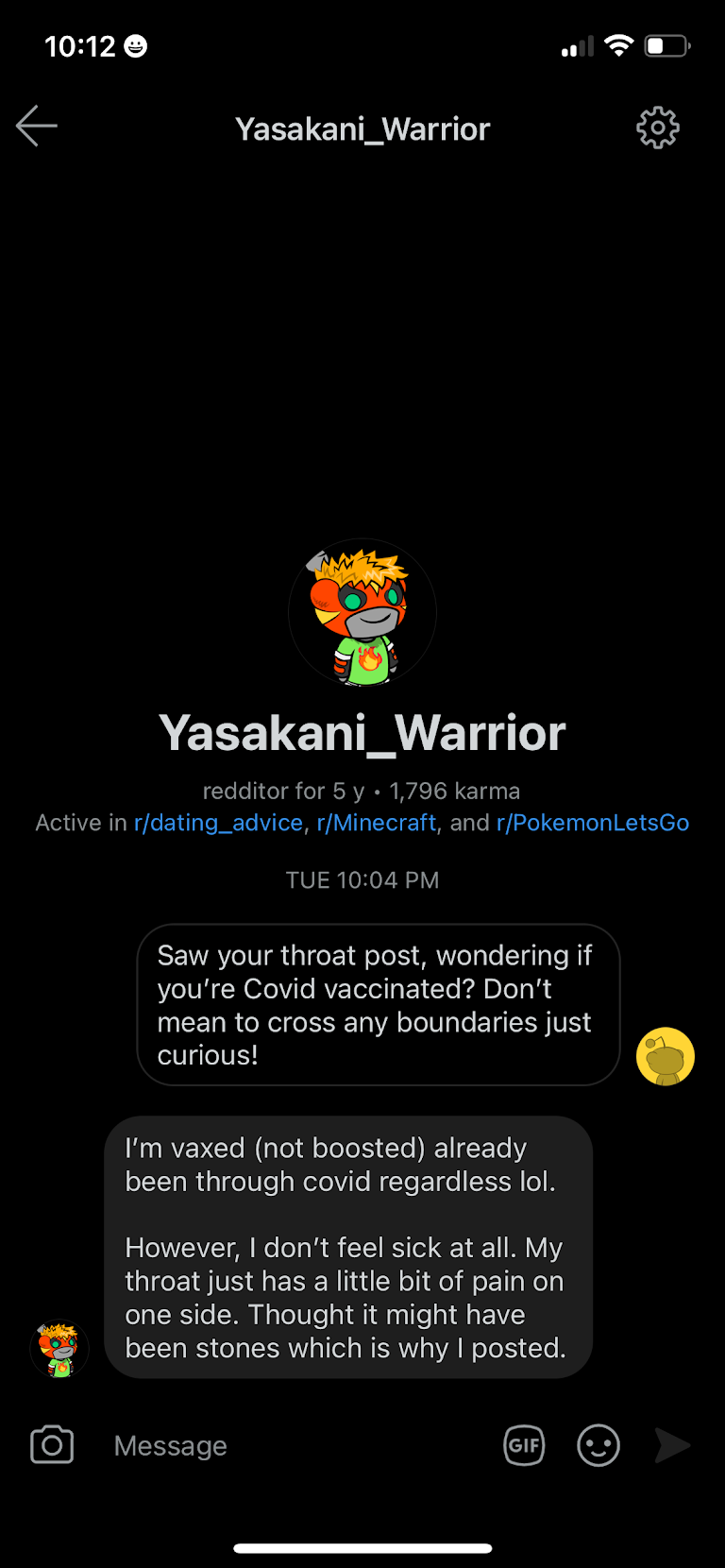725x1568 pixels.
Task: Open the r/dating_advice subreddit link
Action: 218,823
